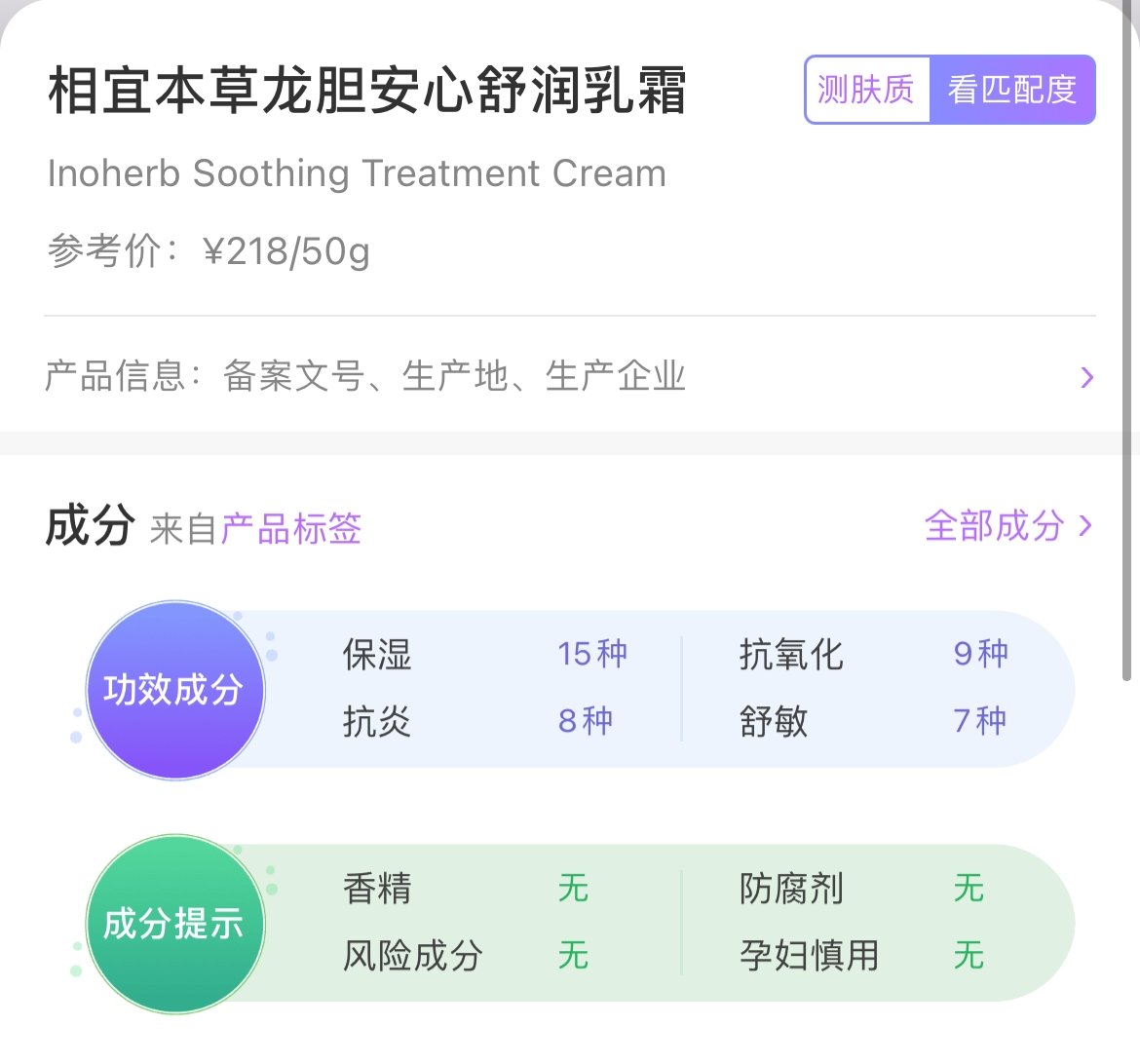Open the 产品信息 details row
This screenshot has width=1140, height=1064.
tap(569, 376)
